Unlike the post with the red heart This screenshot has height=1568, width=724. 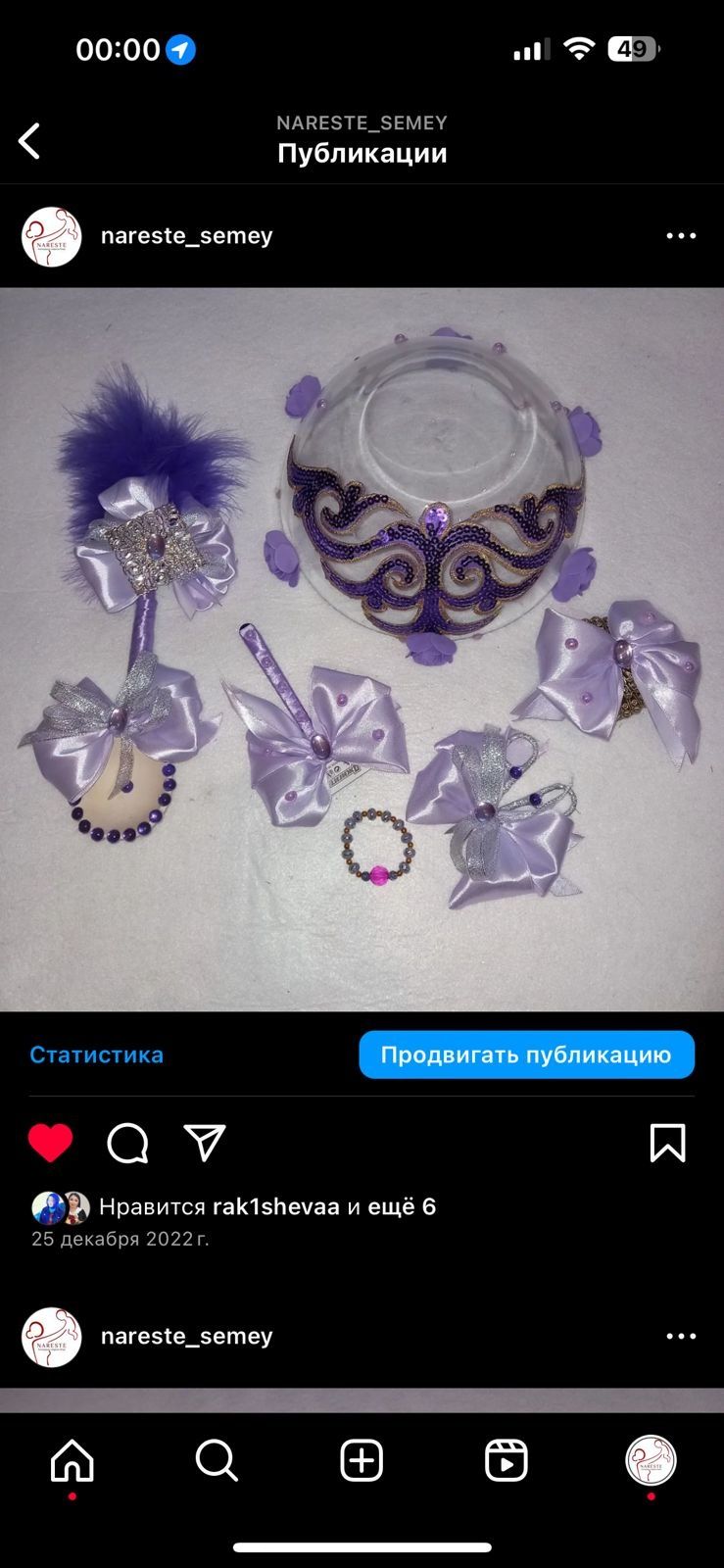click(x=51, y=1143)
